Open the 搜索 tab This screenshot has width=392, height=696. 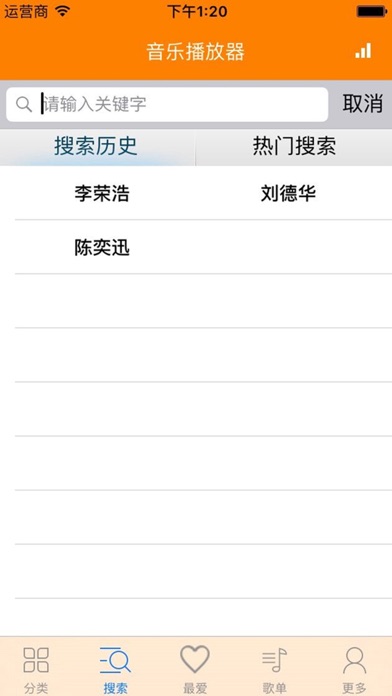(x=115, y=669)
